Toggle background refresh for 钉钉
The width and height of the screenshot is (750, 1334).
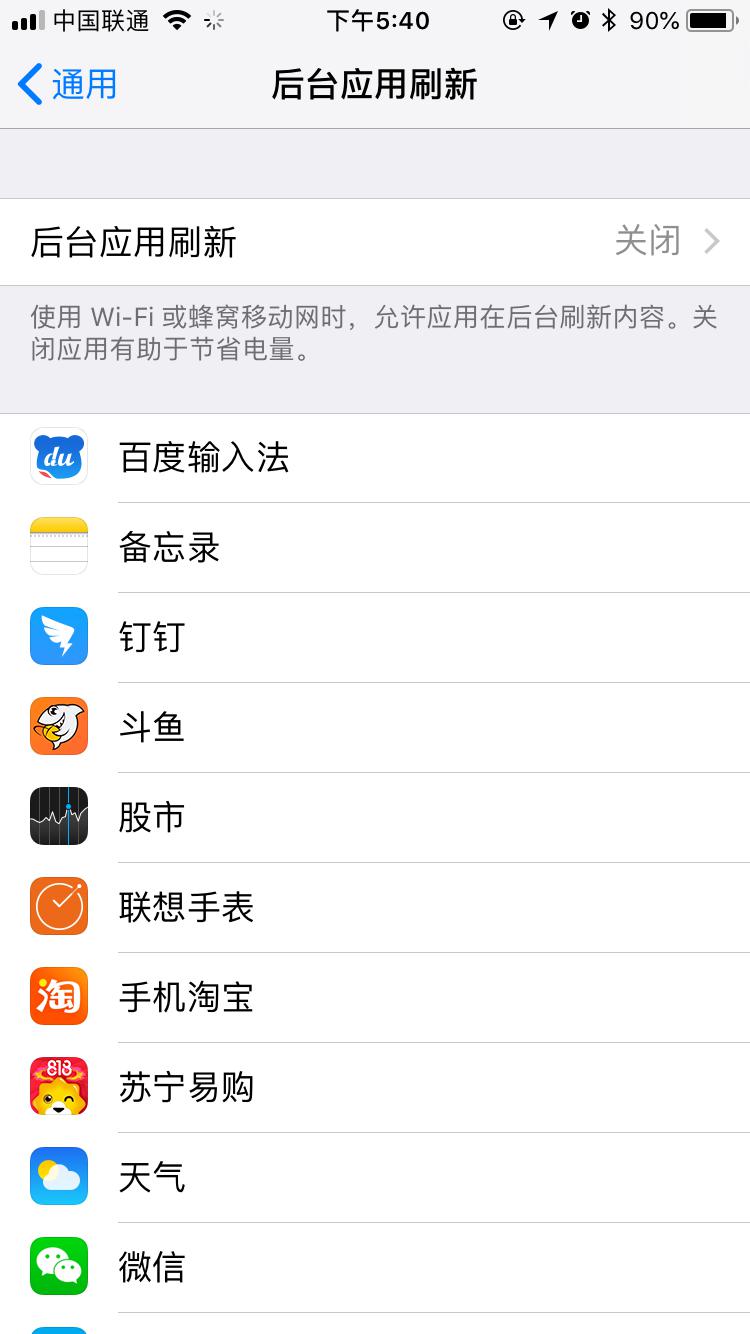coord(400,636)
